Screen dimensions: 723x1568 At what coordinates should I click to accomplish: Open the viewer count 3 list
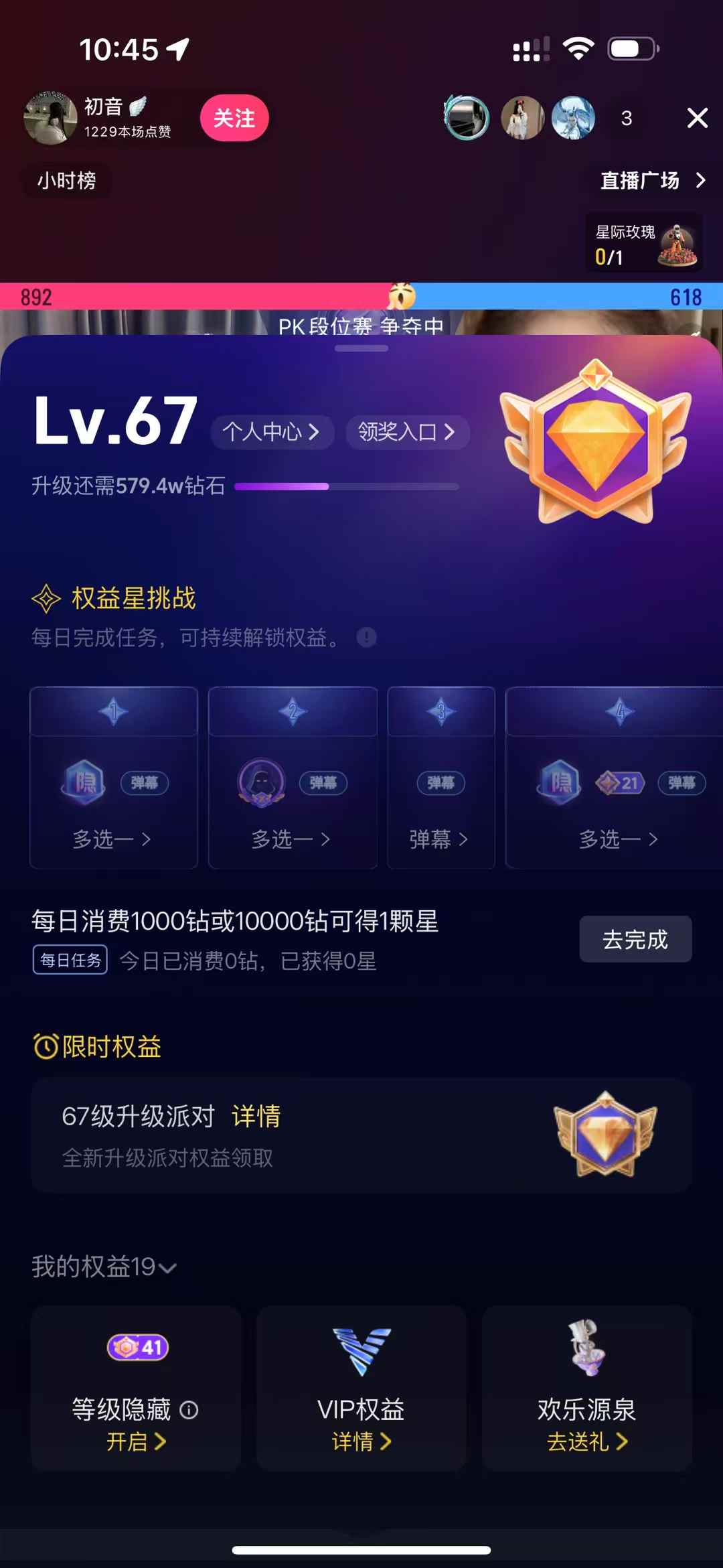click(626, 119)
